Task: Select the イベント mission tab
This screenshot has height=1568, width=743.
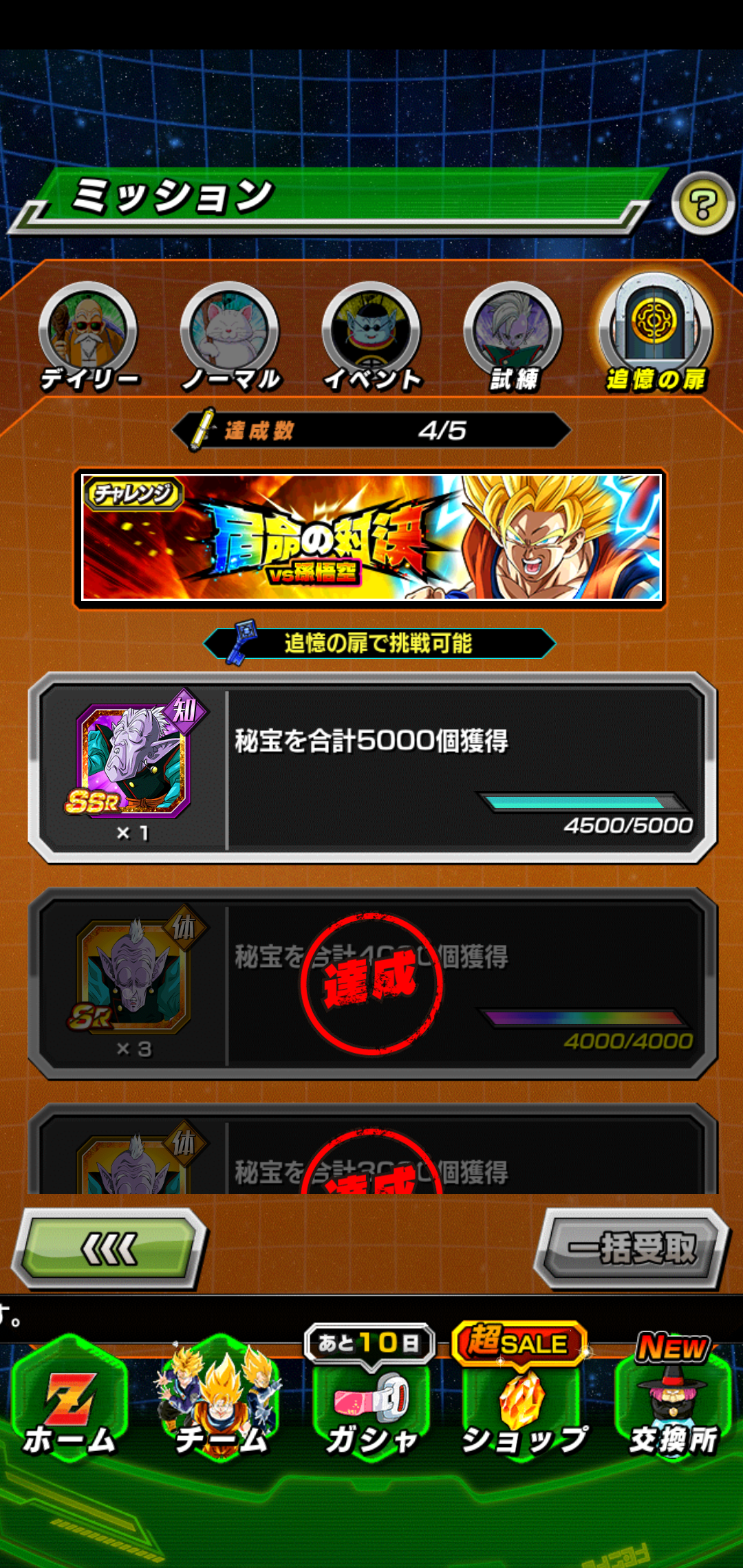Action: pos(371,337)
